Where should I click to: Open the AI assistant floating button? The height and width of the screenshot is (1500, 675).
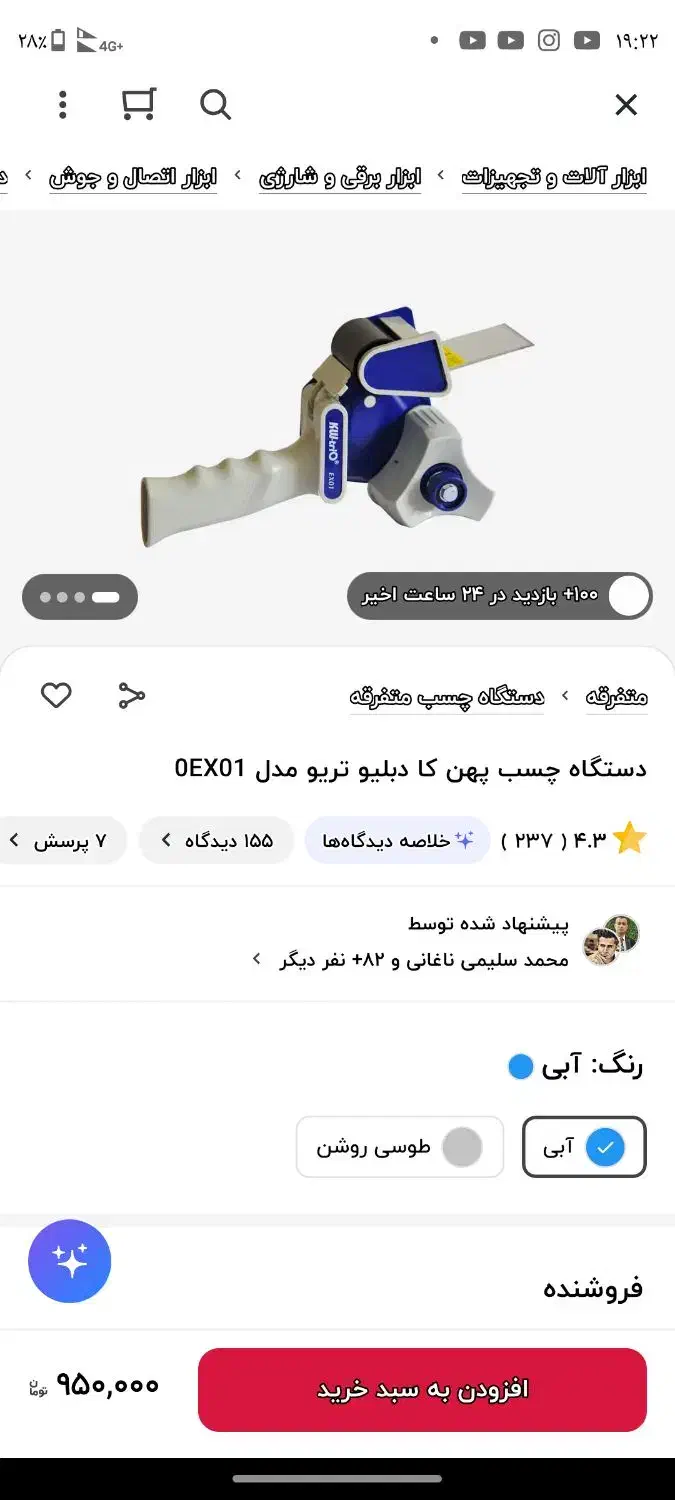click(x=70, y=1261)
